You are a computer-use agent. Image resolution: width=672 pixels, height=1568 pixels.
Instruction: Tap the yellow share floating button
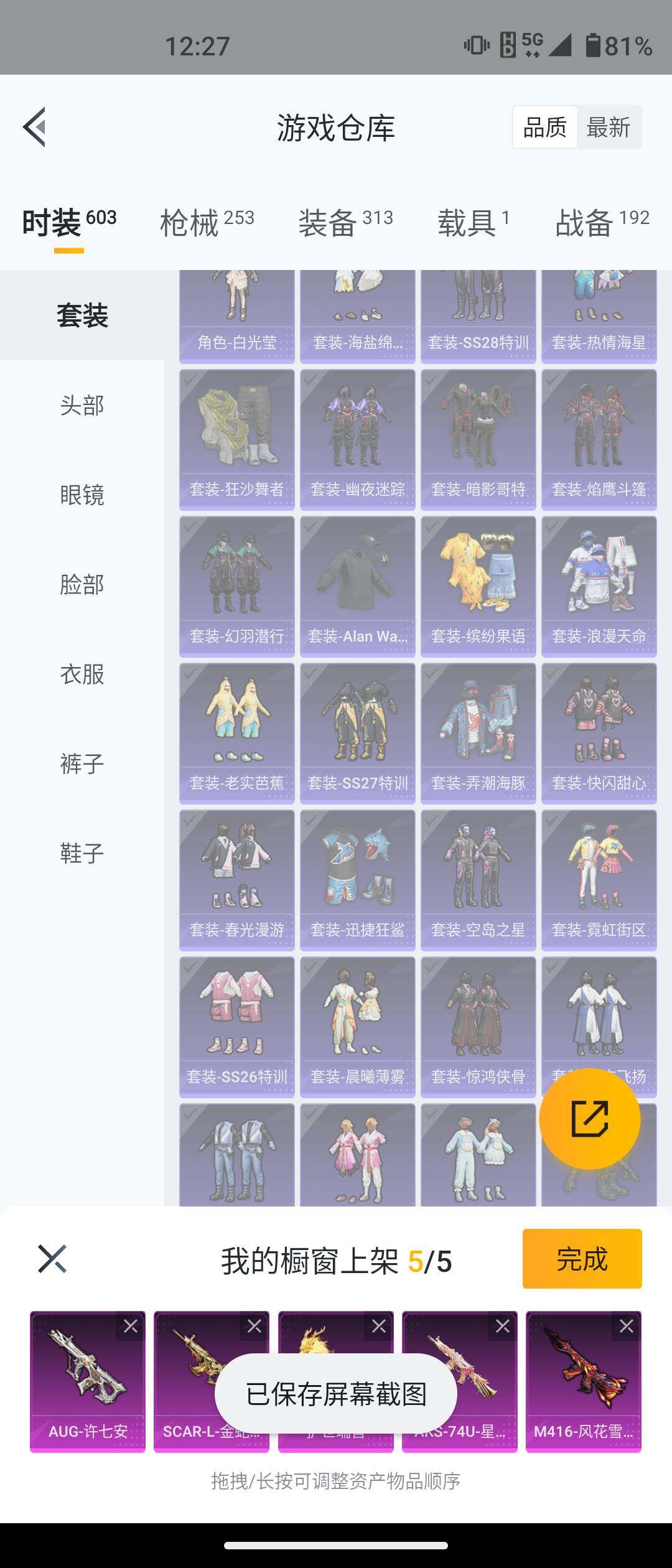589,1119
